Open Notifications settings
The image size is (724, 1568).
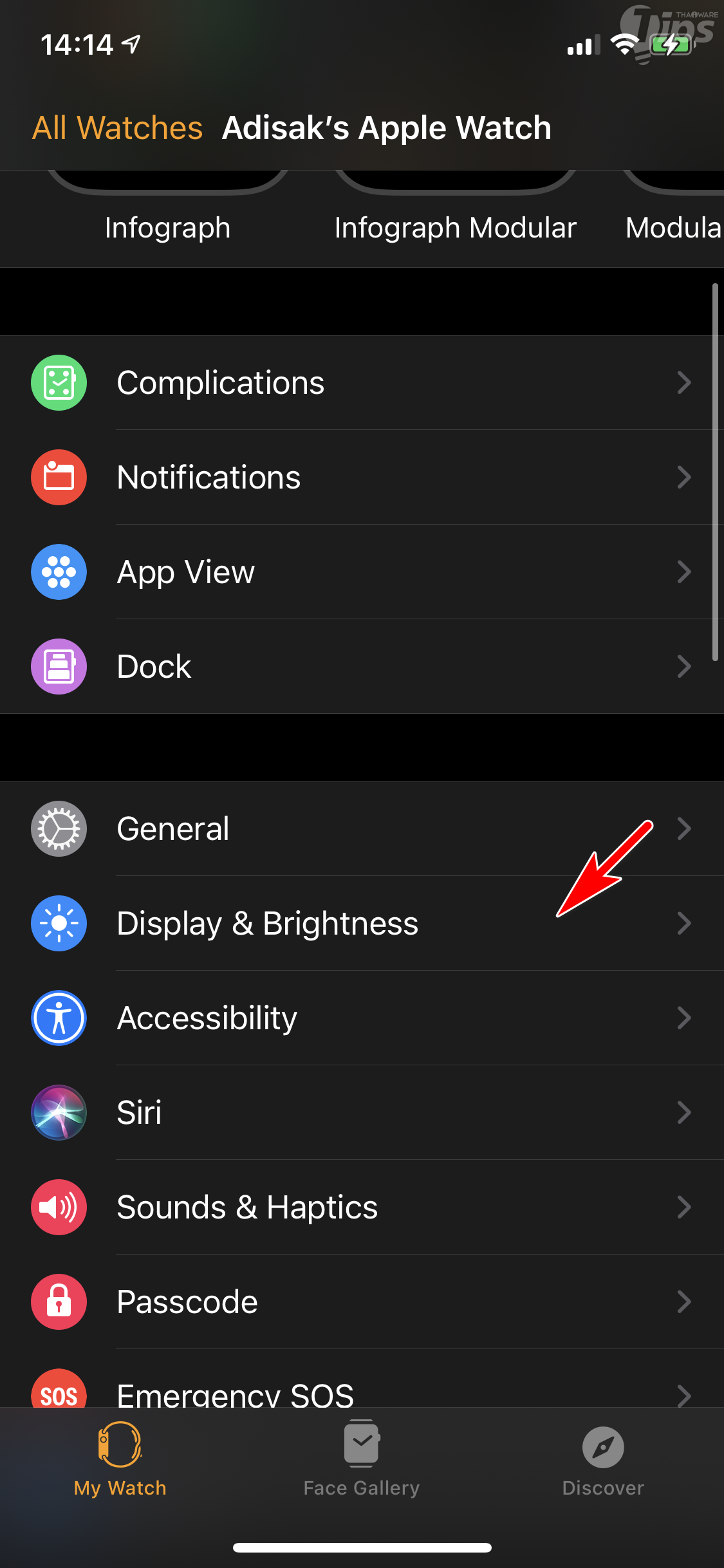[x=362, y=477]
